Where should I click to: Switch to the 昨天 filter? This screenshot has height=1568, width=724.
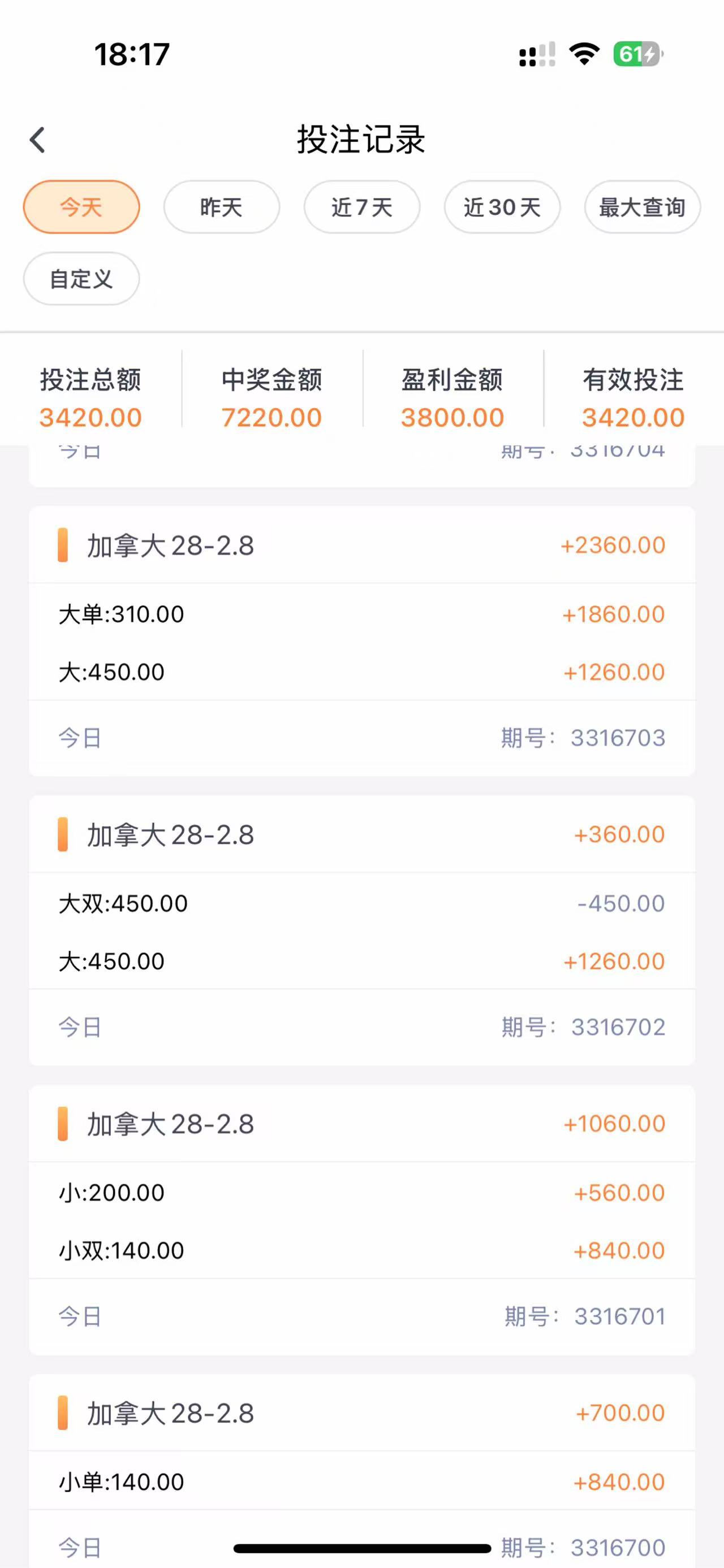[222, 207]
